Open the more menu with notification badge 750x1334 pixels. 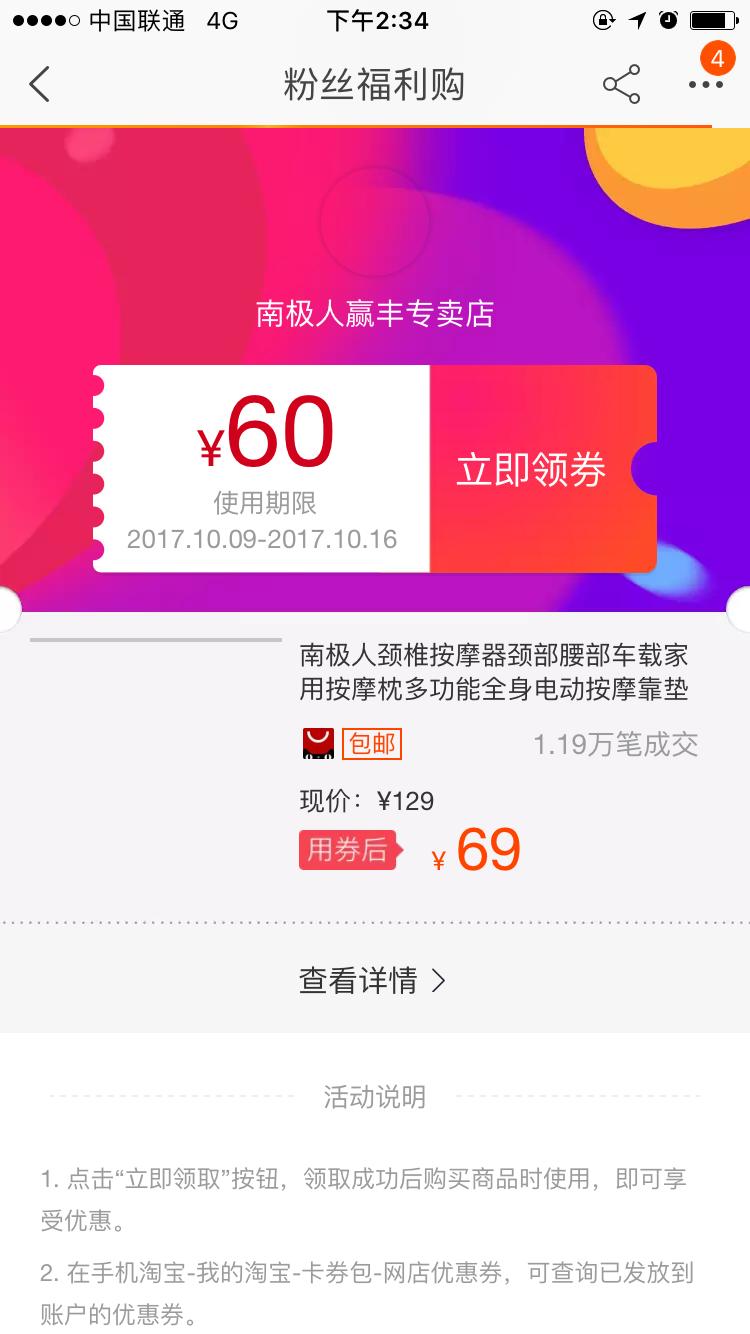point(706,85)
